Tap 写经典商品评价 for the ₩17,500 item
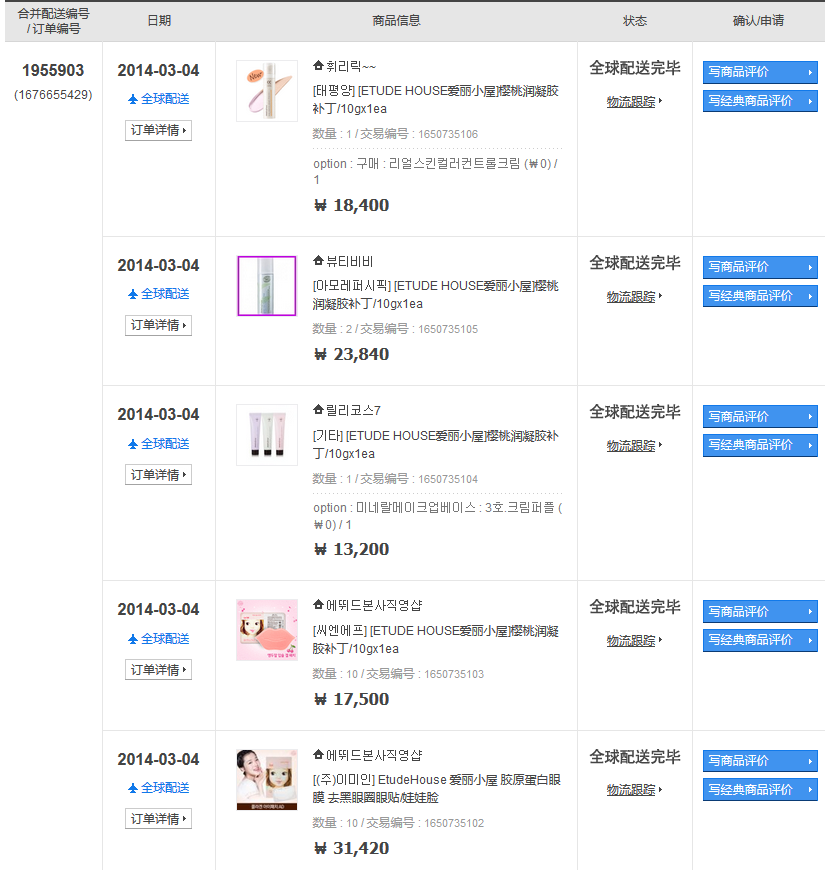 [759, 640]
